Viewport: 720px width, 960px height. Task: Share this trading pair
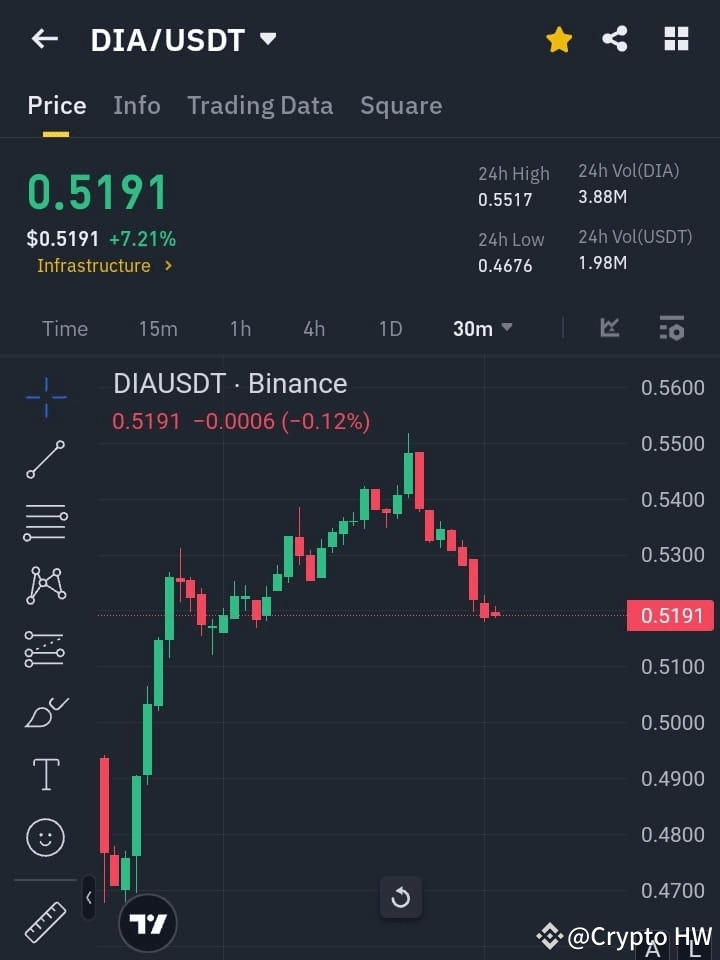click(x=615, y=40)
